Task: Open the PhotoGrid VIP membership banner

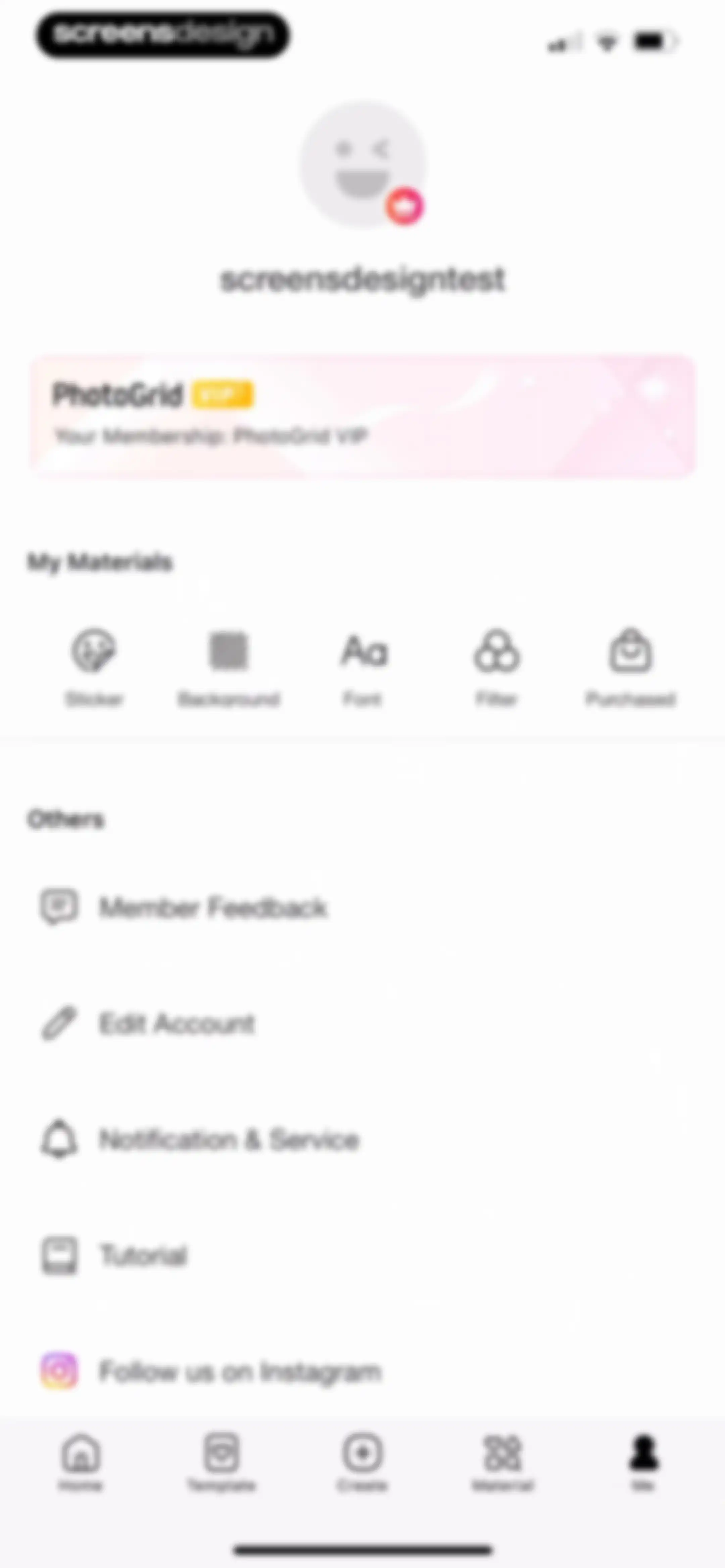Action: 363,416
